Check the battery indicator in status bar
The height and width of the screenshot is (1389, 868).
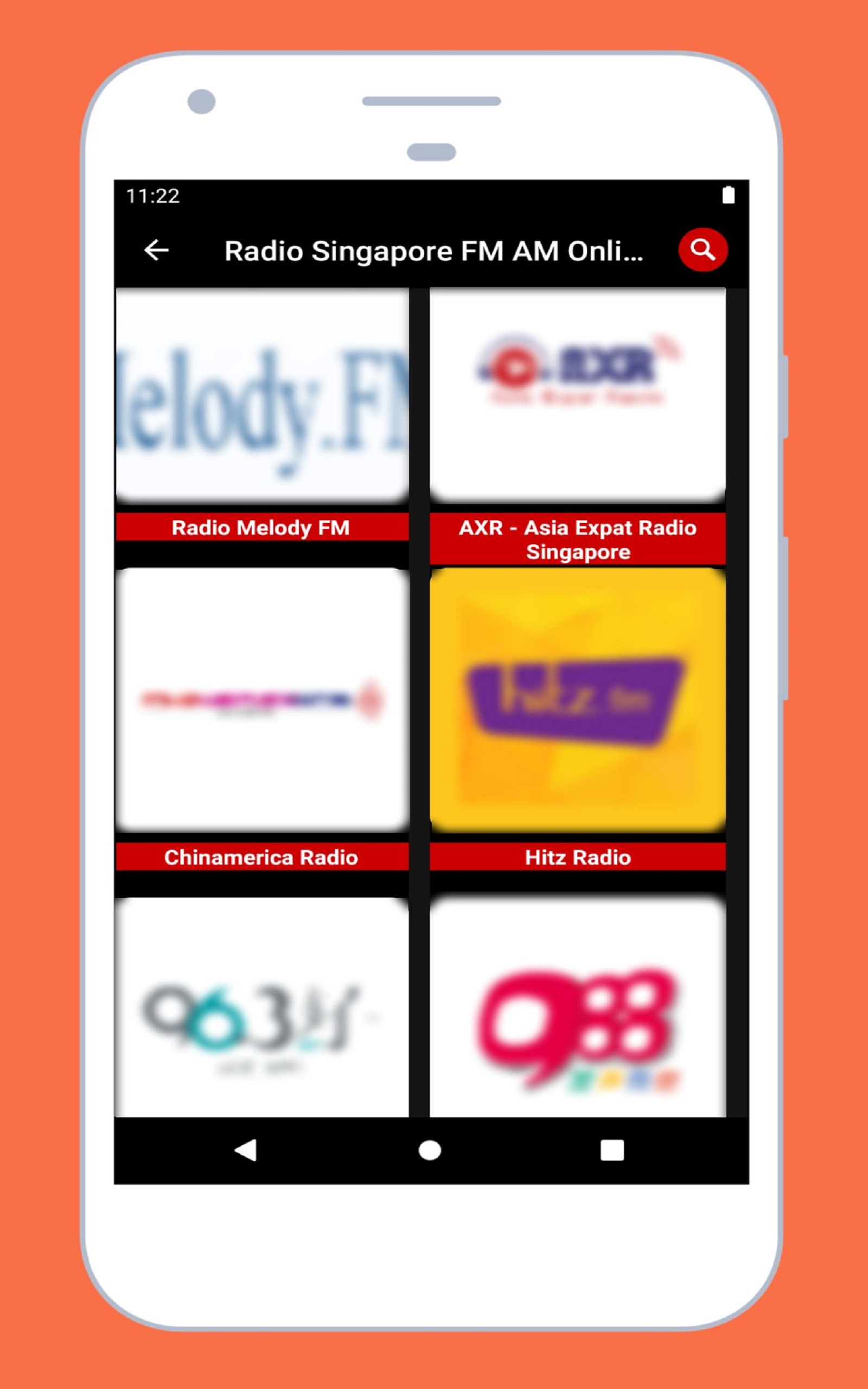coord(728,196)
